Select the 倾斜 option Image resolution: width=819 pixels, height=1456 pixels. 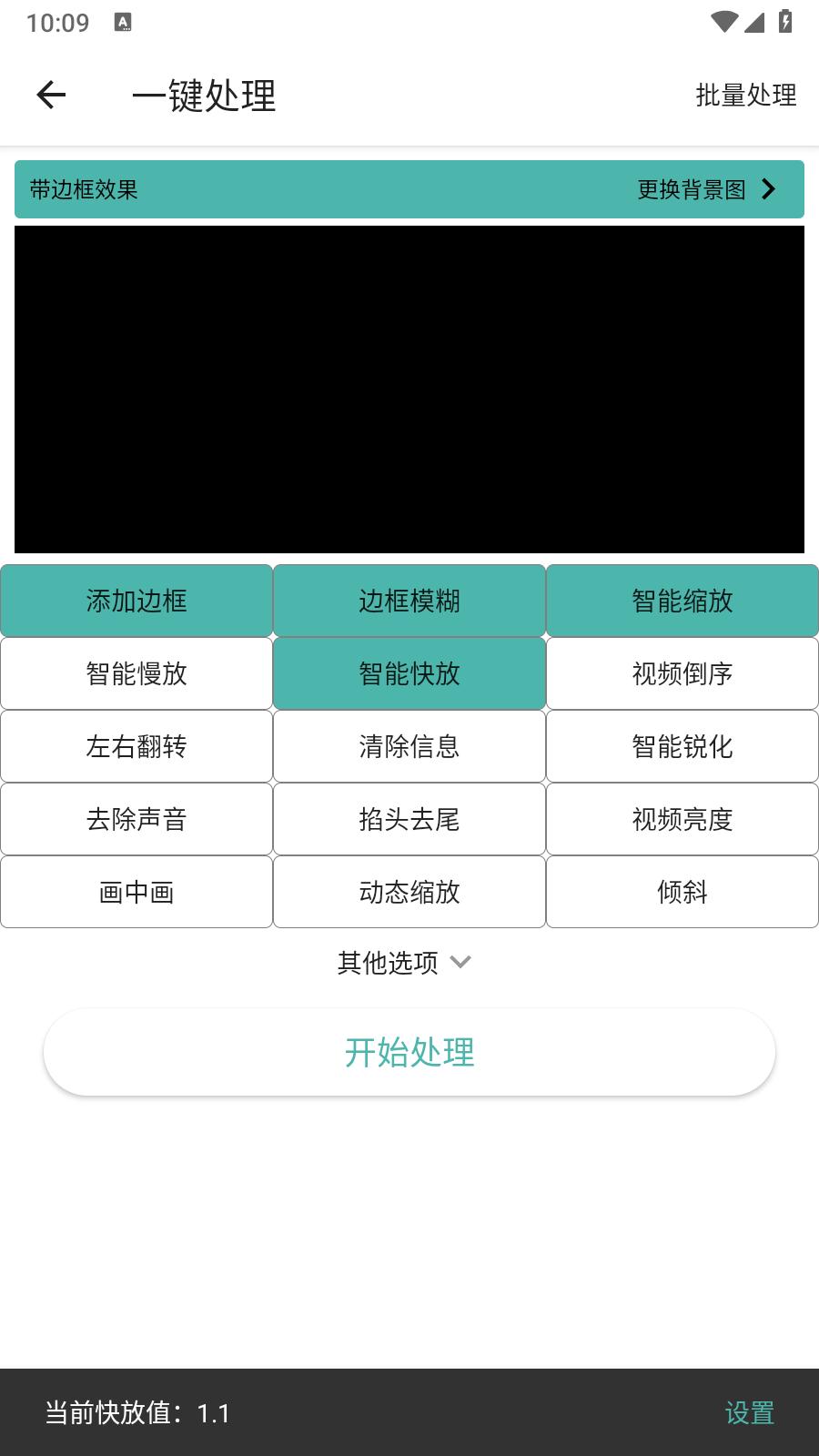[x=682, y=892]
